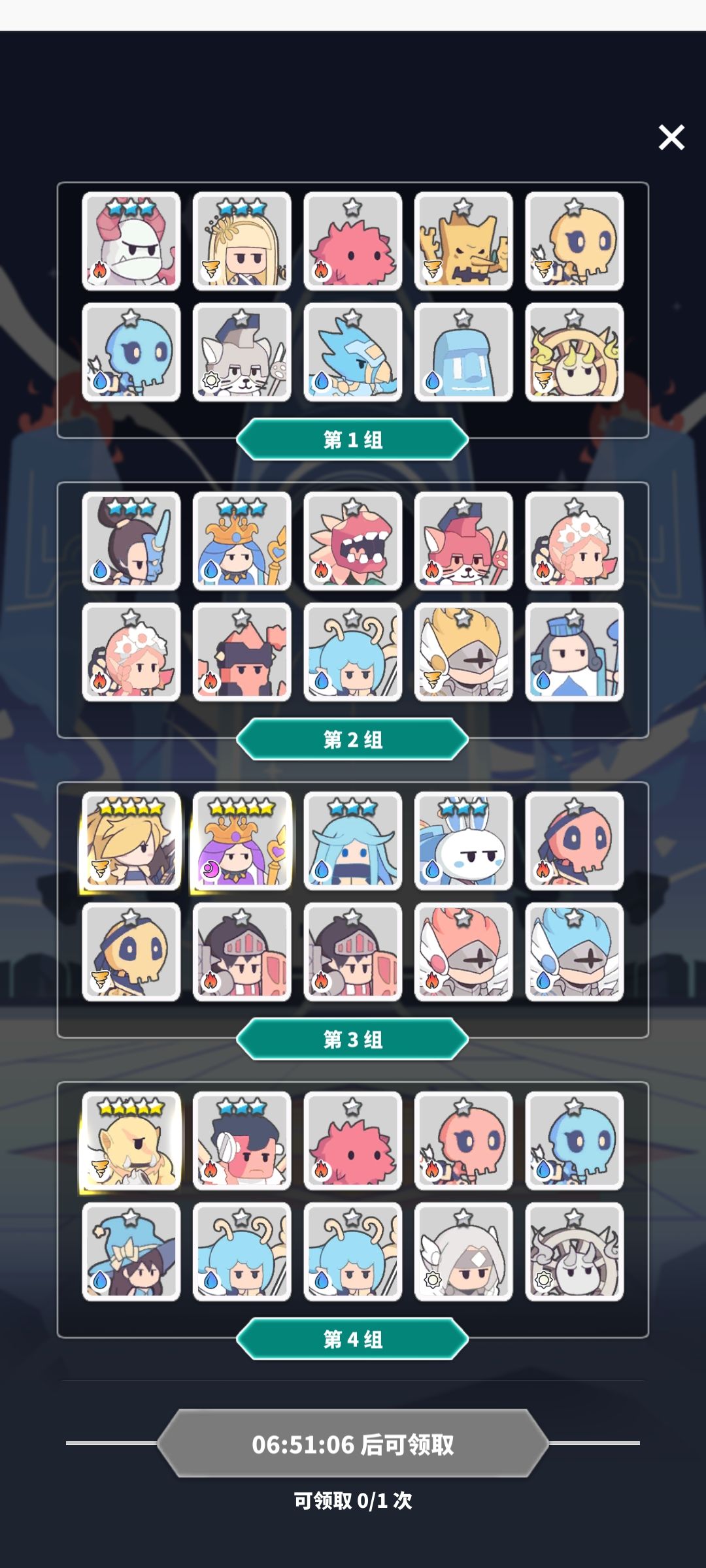706x1568 pixels.
Task: Open the five-star yellow ogre in group 4
Action: [x=131, y=1141]
